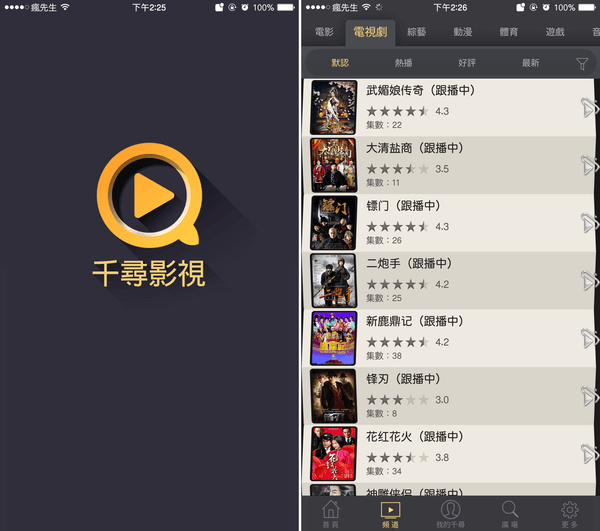Sort the list by 最新
The image size is (600, 531).
530,63
